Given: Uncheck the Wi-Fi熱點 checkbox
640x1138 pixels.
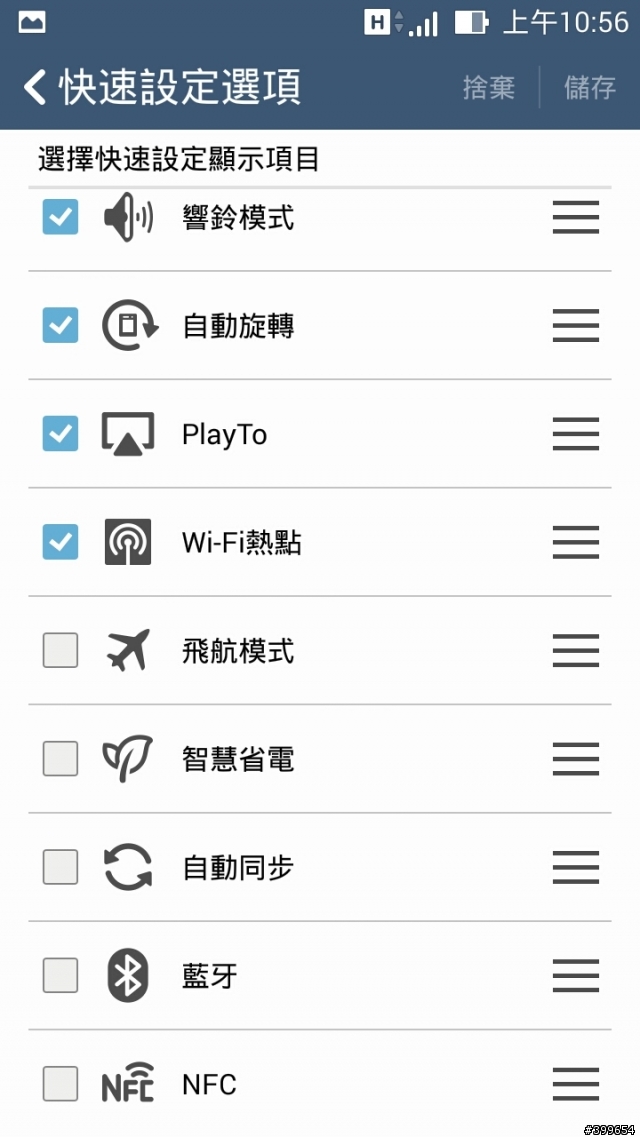Looking at the screenshot, I should click(60, 542).
